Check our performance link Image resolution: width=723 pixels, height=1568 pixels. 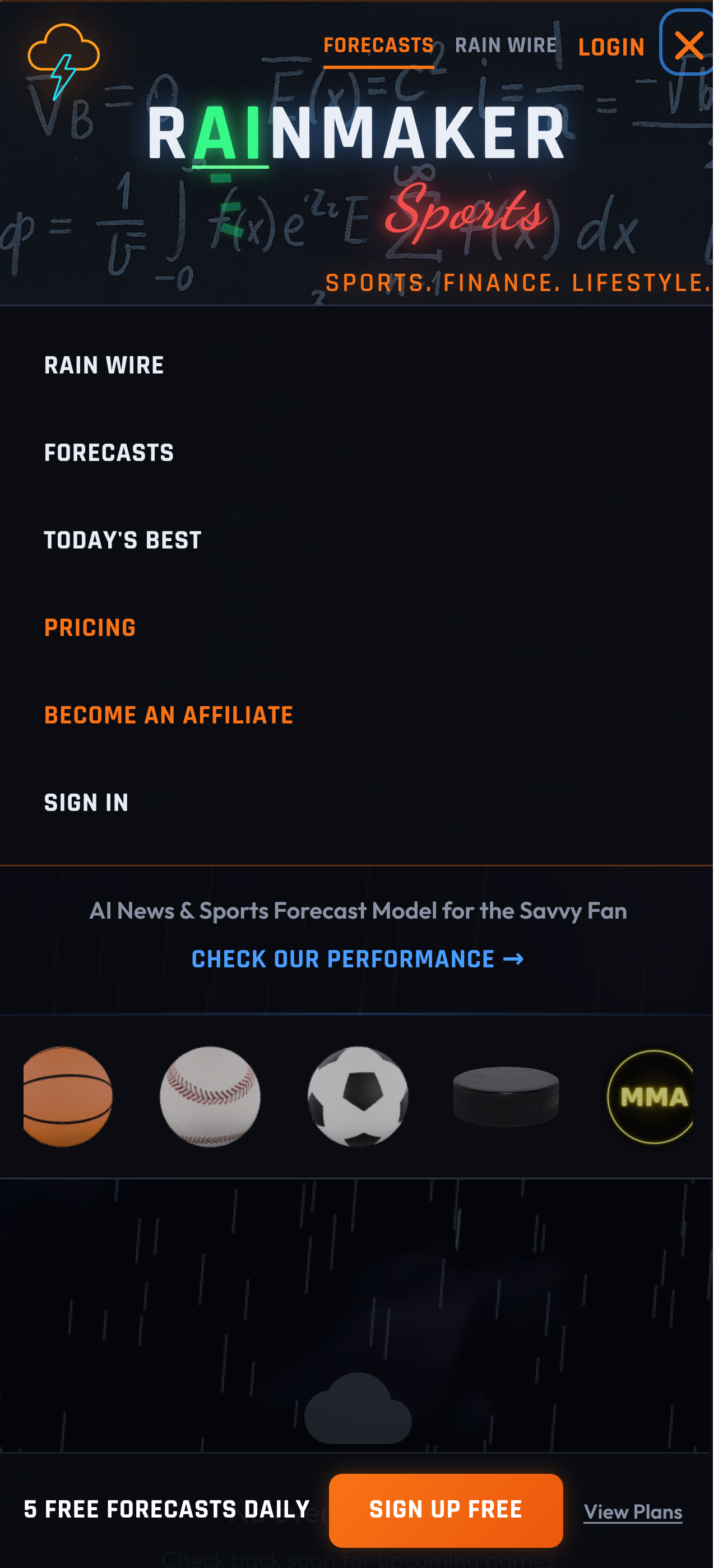[357, 960]
